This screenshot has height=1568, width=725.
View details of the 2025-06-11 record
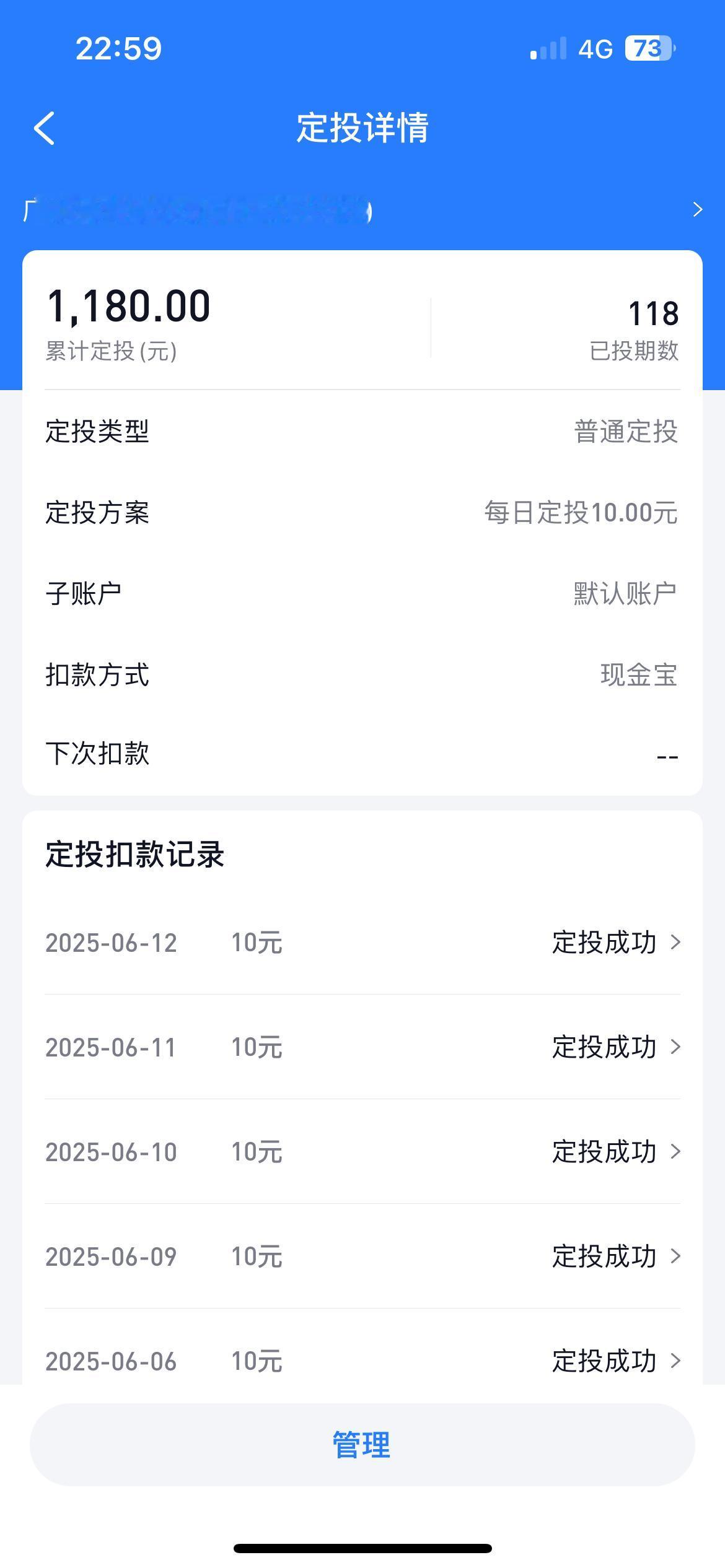(362, 1047)
